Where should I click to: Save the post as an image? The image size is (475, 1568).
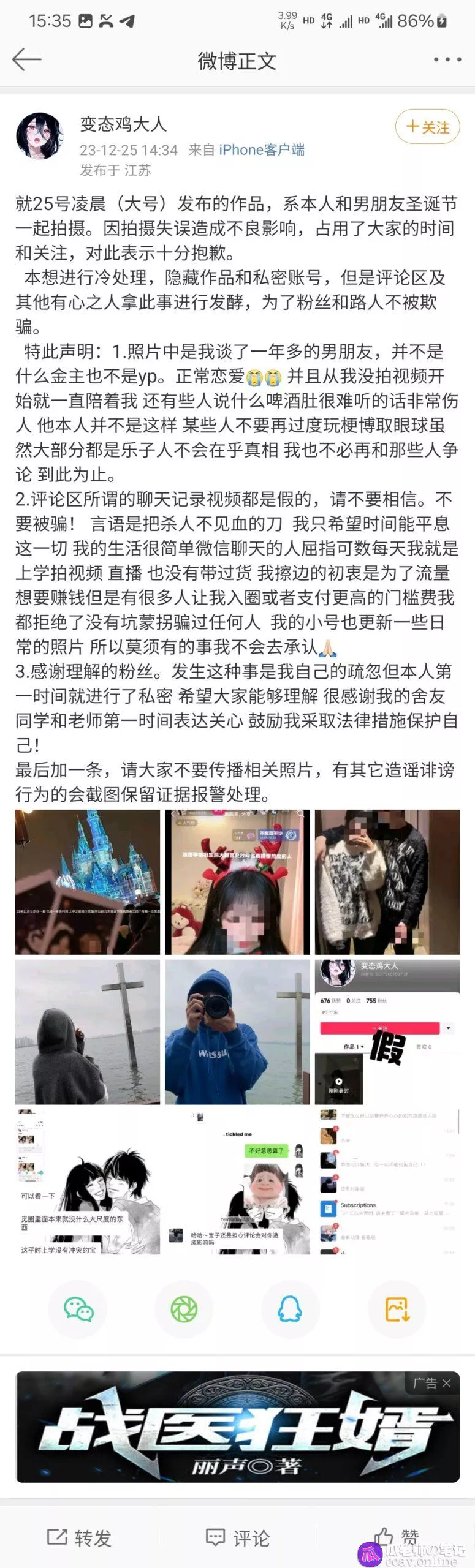[397, 1310]
